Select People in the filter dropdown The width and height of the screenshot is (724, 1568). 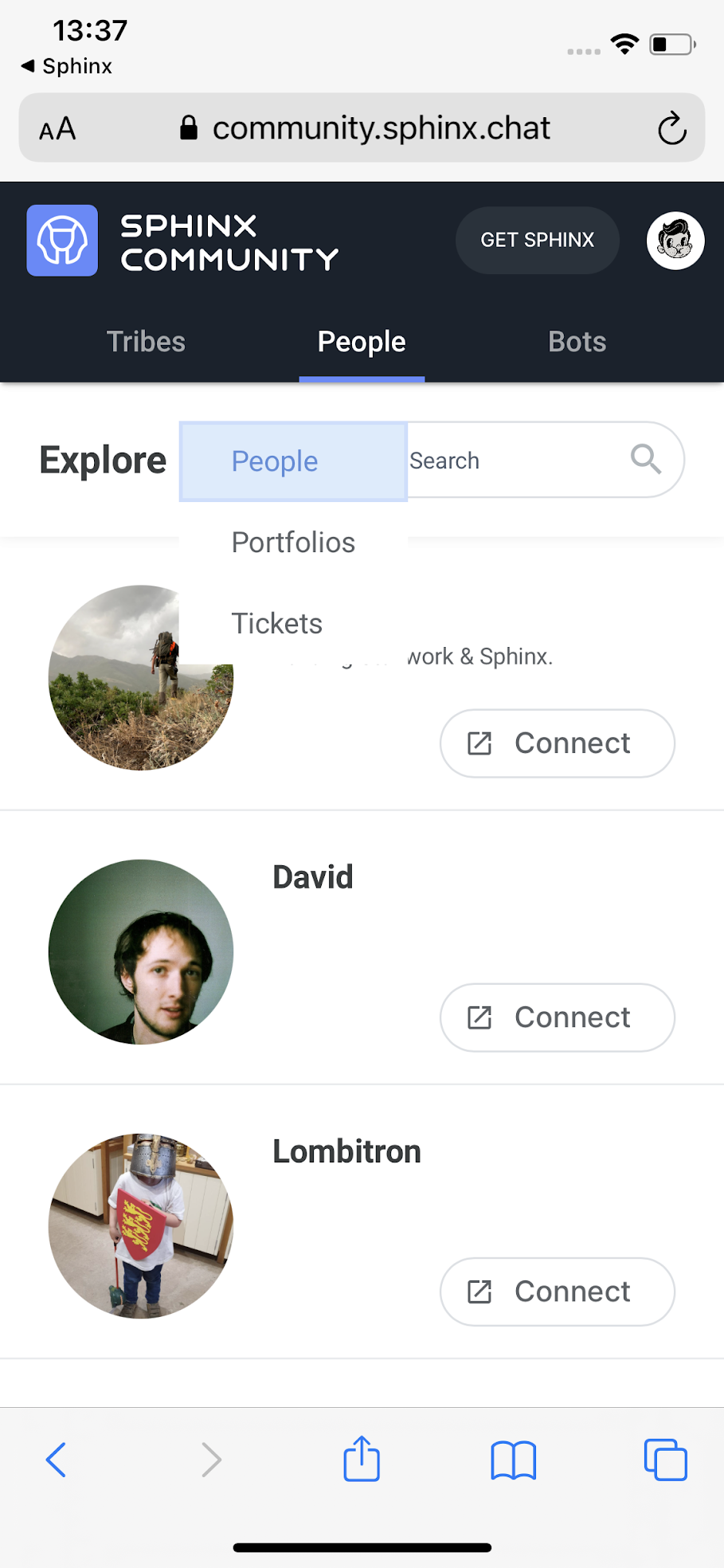pyautogui.click(x=274, y=461)
